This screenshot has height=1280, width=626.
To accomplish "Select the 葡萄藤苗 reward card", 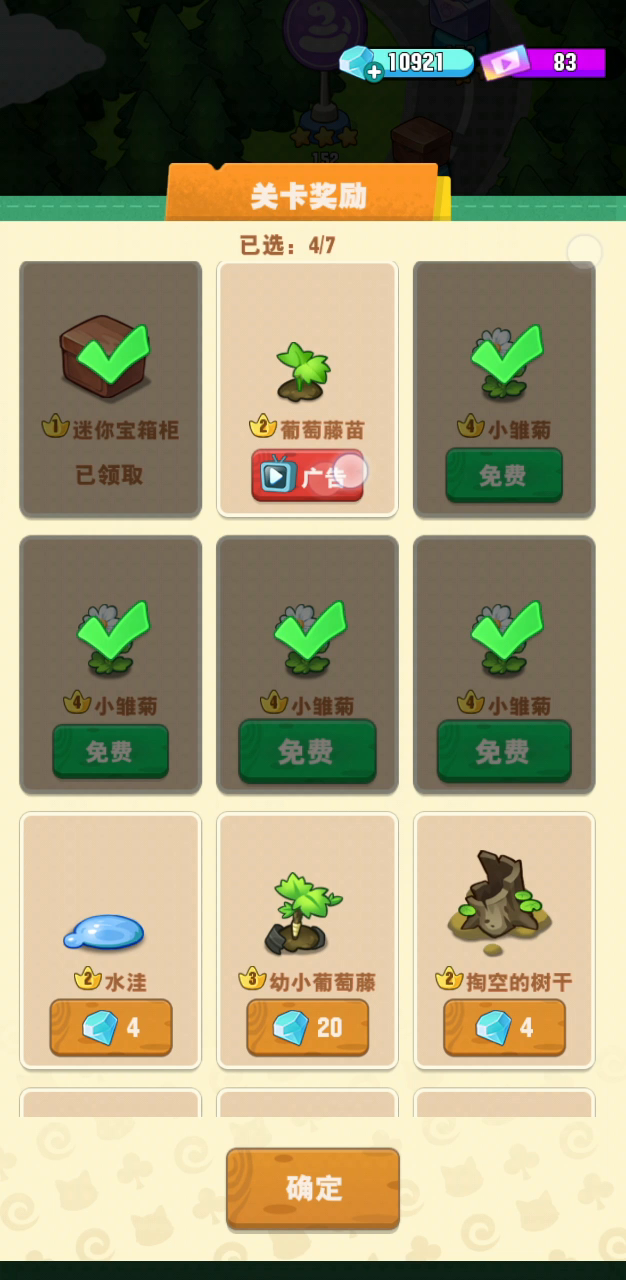I will tap(307, 390).
